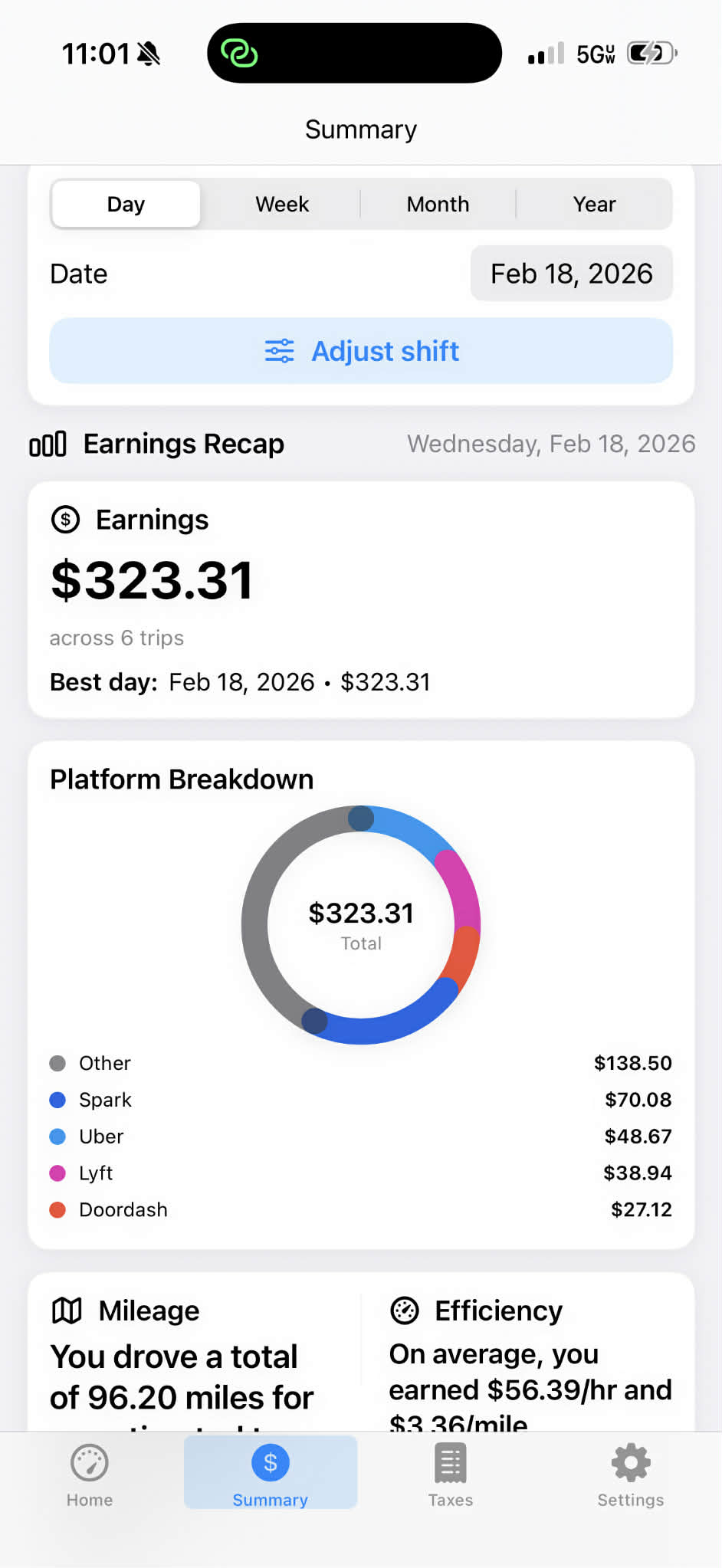Toggle the Spark legend entry

(x=105, y=1100)
